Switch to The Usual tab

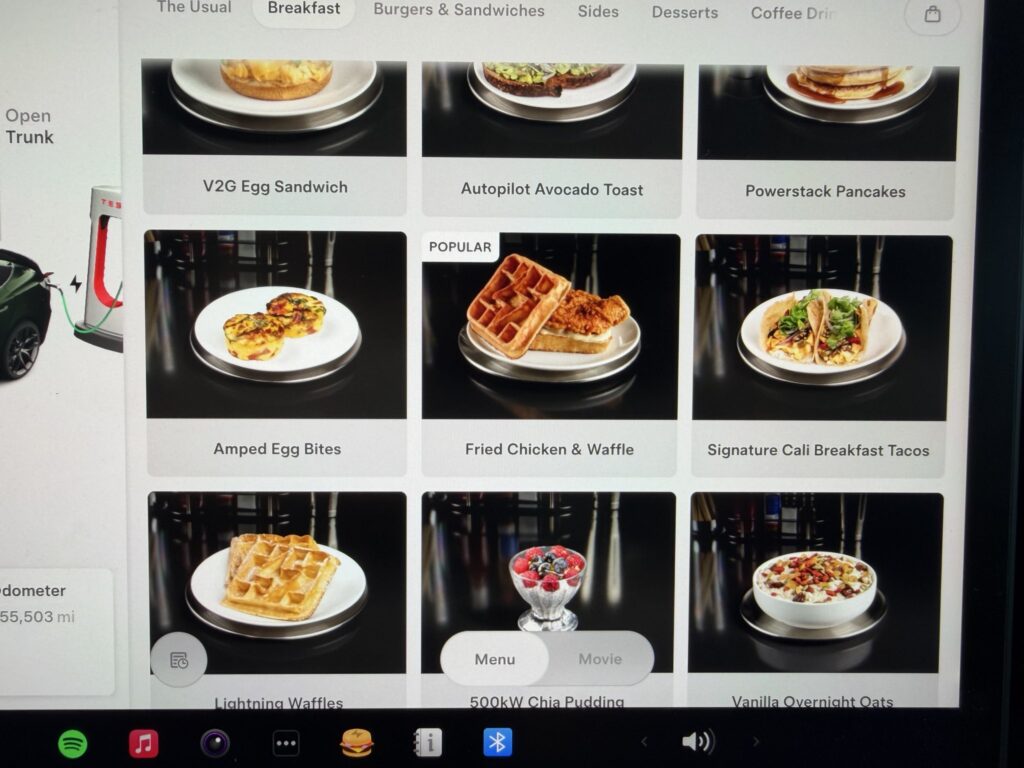pos(194,8)
